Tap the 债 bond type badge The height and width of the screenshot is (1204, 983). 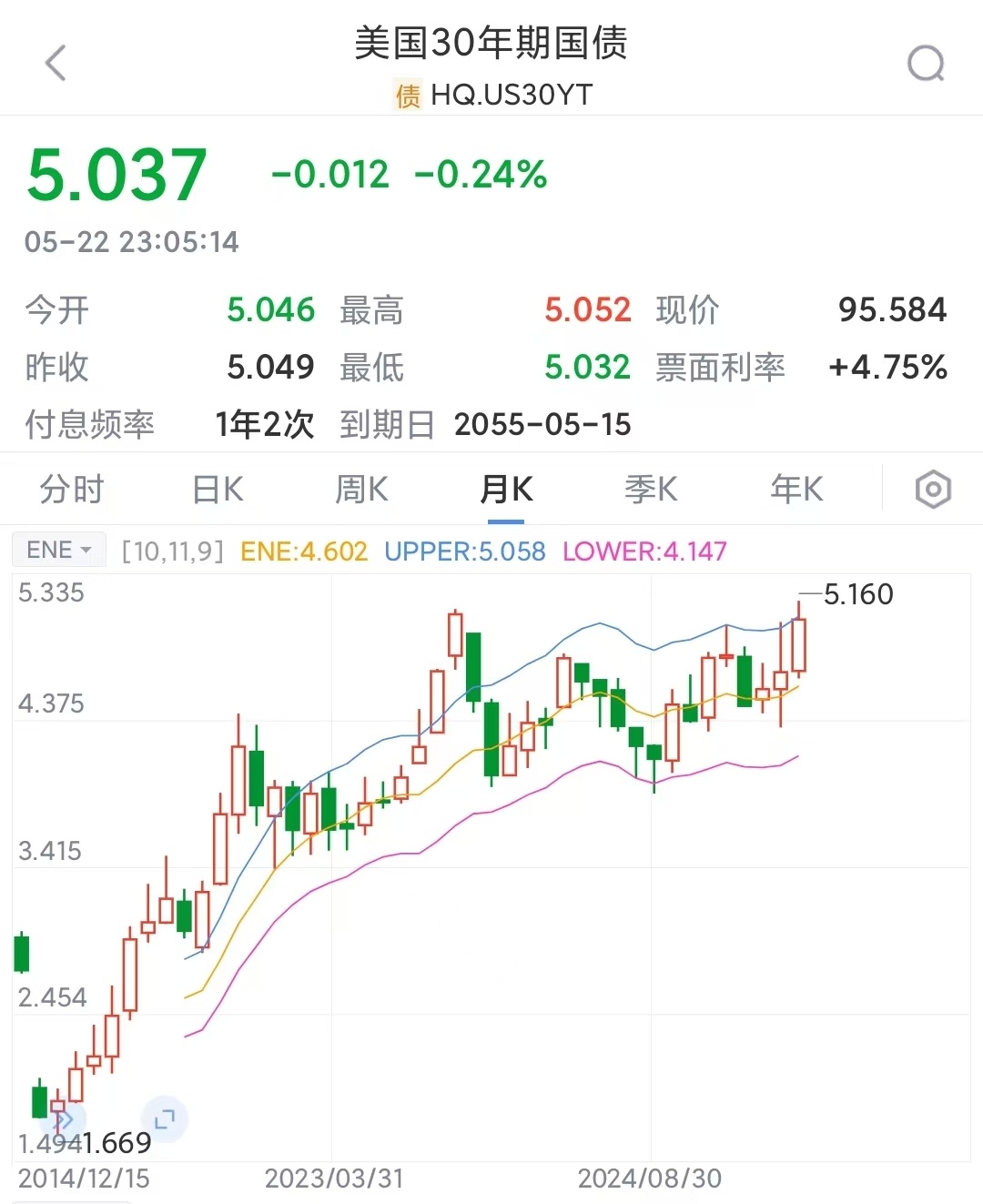[407, 94]
